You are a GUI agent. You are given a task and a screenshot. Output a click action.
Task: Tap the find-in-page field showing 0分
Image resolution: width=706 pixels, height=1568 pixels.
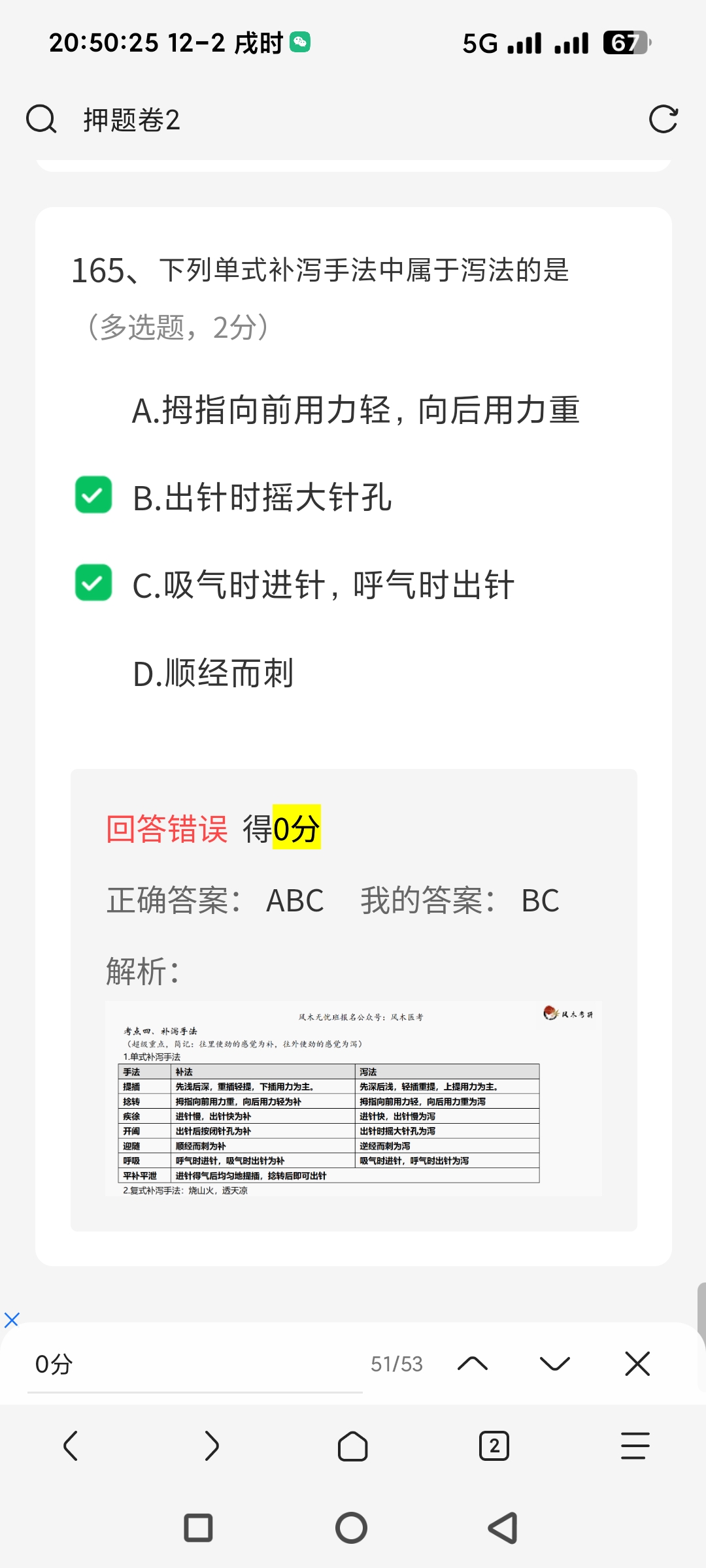click(195, 1364)
